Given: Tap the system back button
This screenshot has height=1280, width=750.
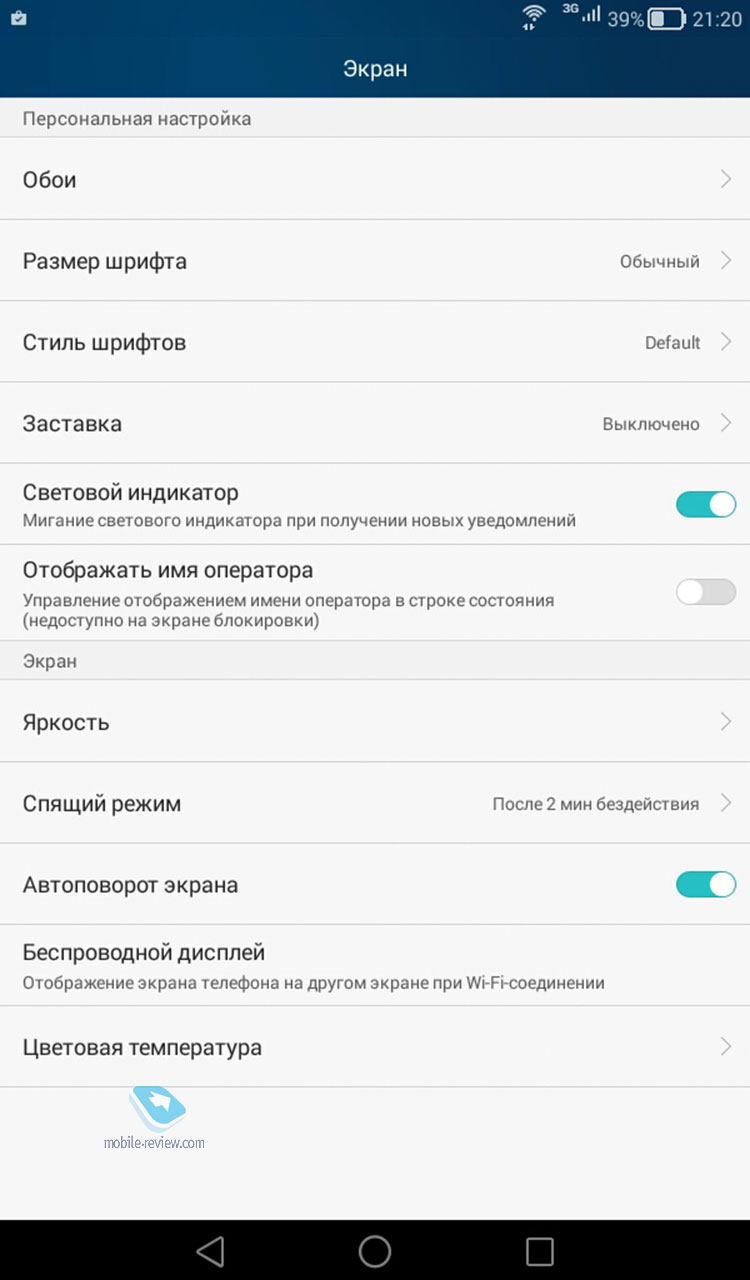Looking at the screenshot, I should 210,1250.
